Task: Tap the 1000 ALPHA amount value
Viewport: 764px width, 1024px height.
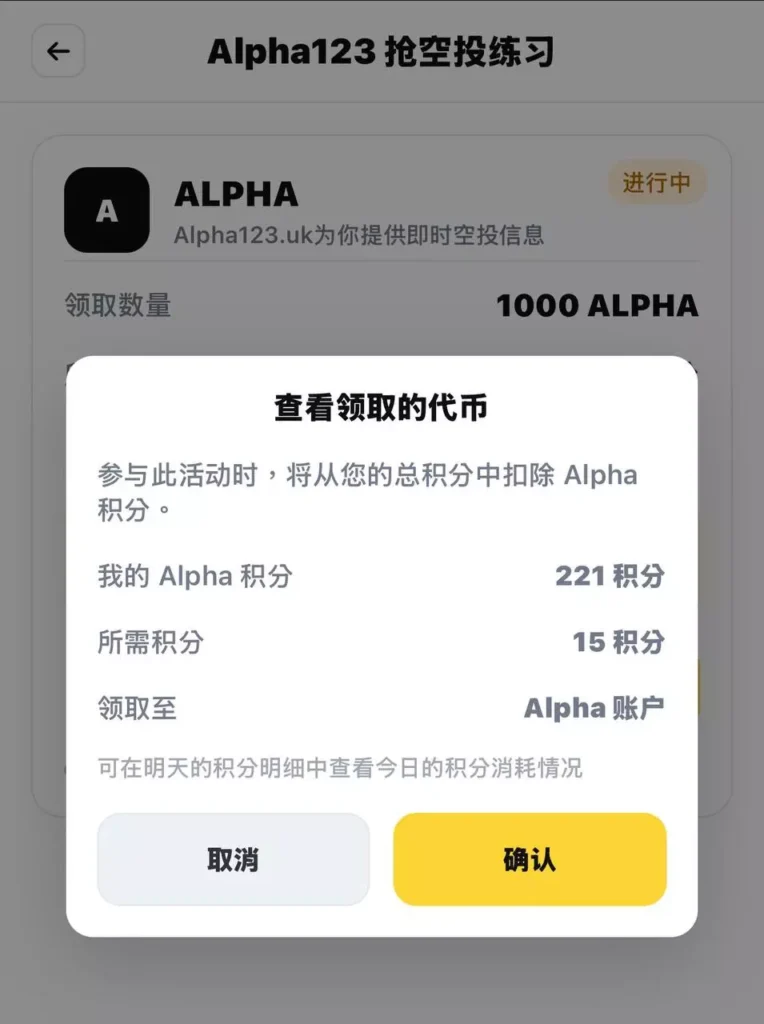Action: (598, 305)
